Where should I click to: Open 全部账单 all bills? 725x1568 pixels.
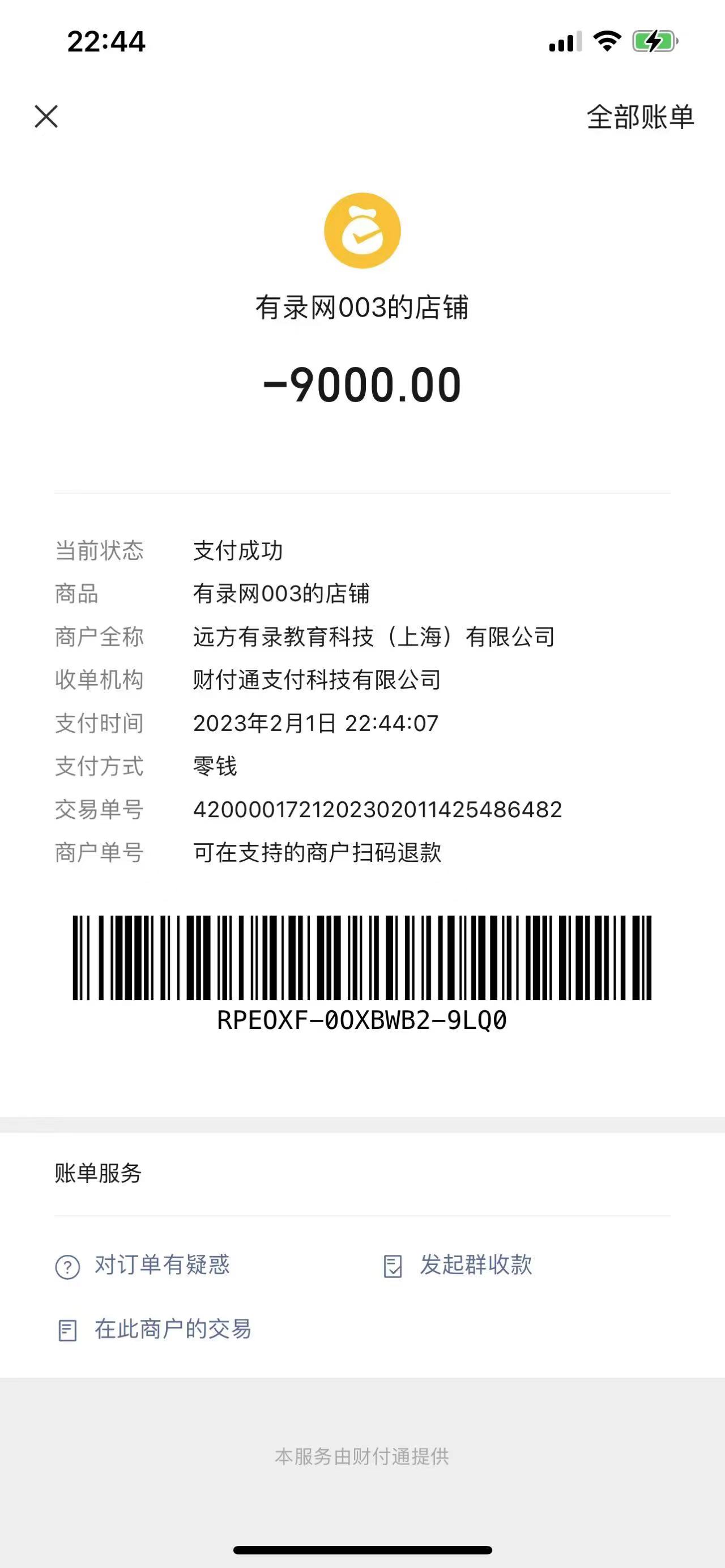pyautogui.click(x=640, y=117)
